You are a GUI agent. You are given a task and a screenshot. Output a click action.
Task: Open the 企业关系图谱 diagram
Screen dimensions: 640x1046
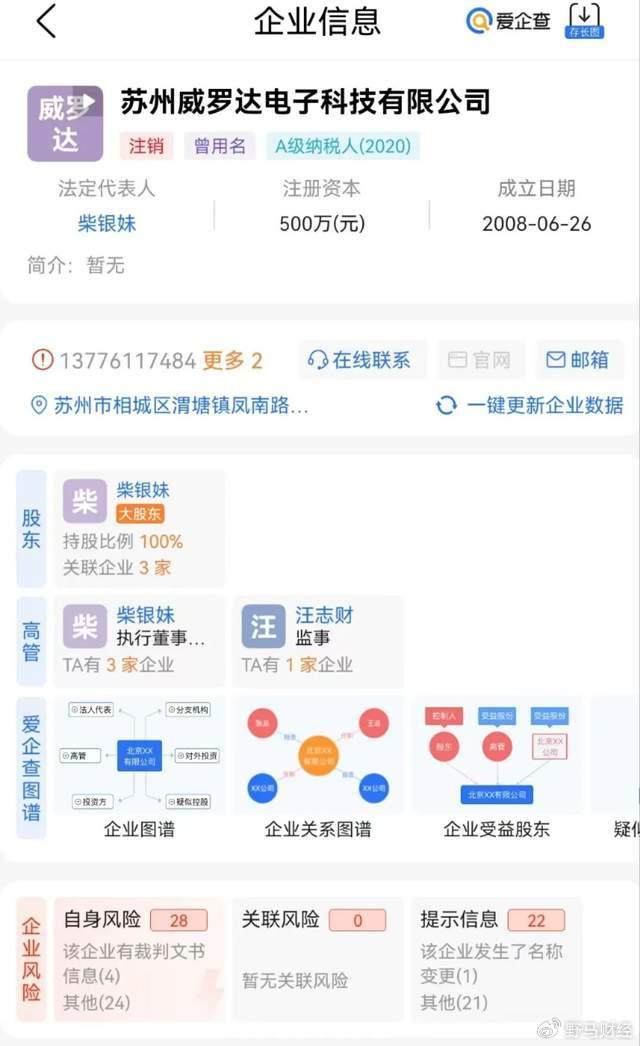click(318, 768)
